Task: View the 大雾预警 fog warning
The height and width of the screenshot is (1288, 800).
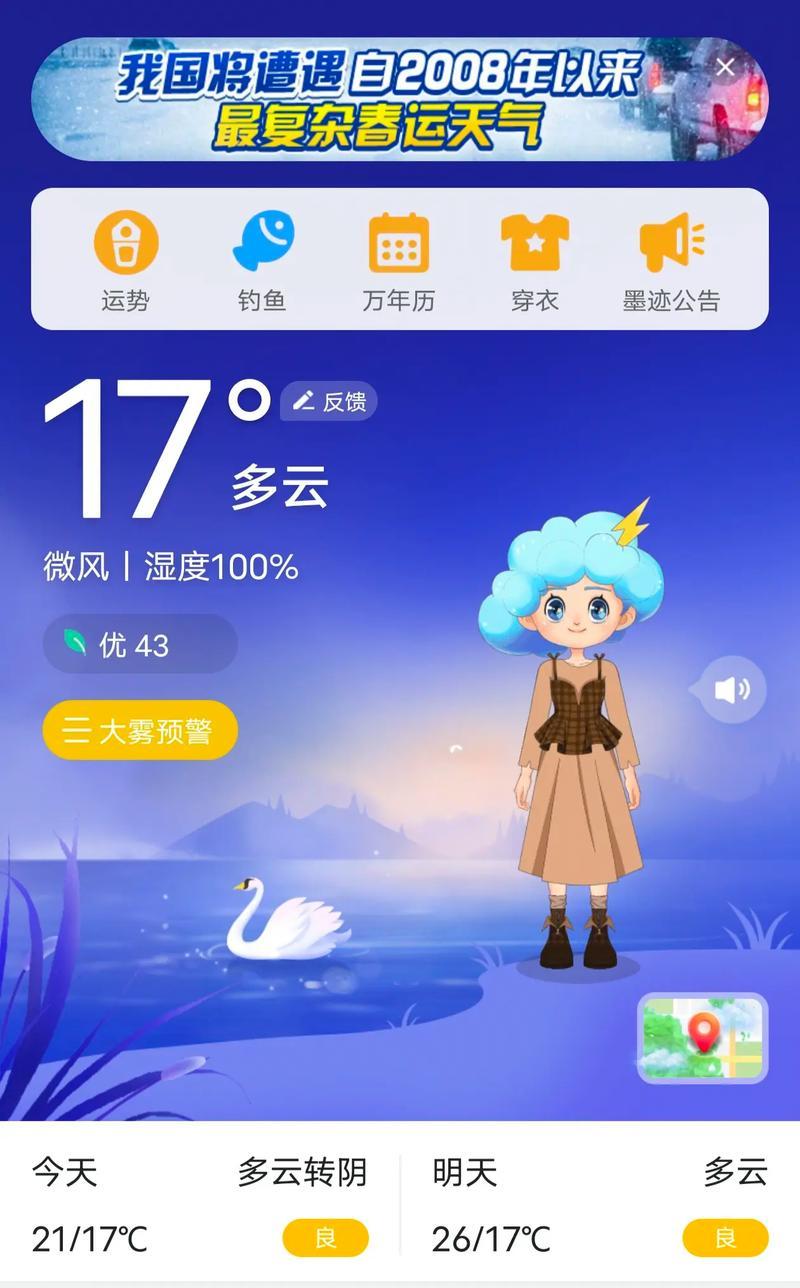Action: pos(140,730)
